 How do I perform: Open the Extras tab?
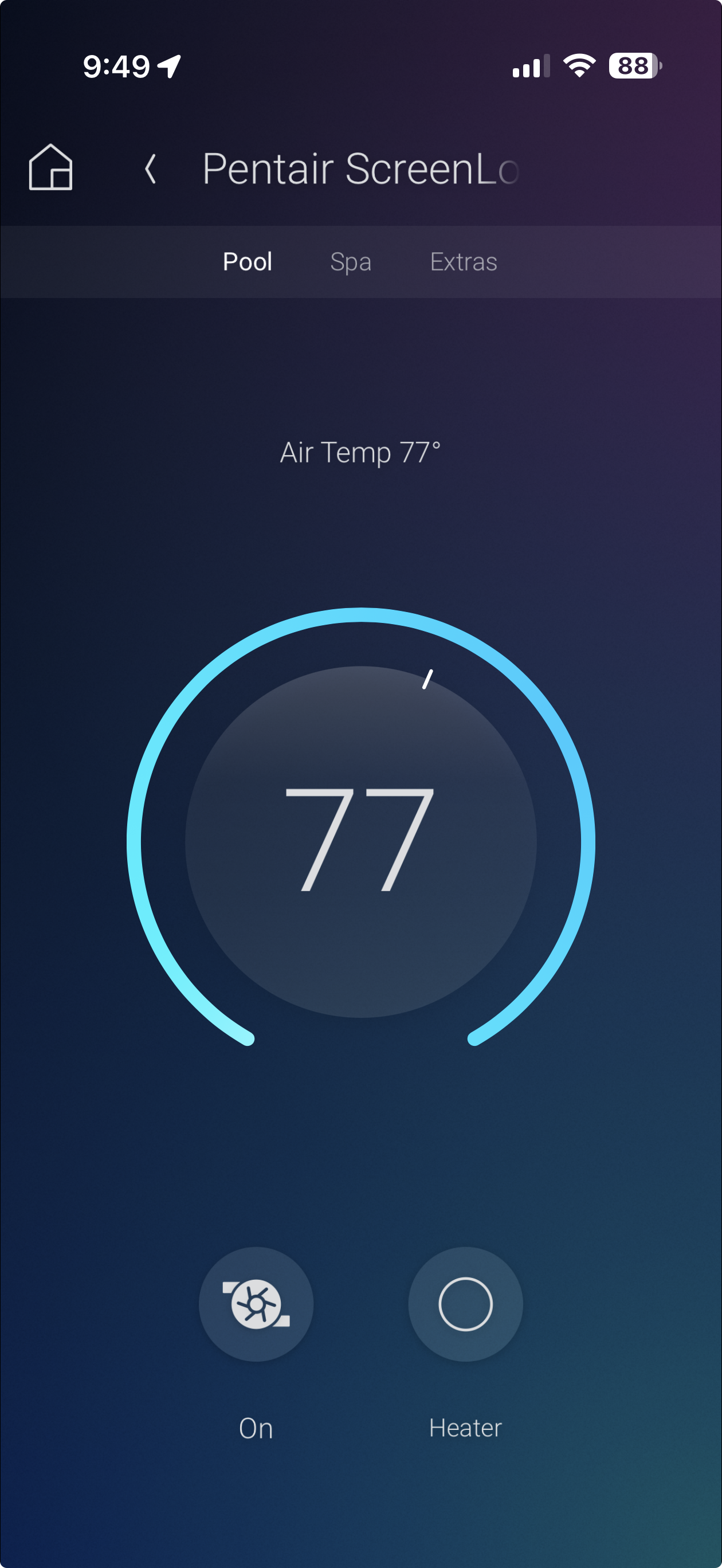463,262
